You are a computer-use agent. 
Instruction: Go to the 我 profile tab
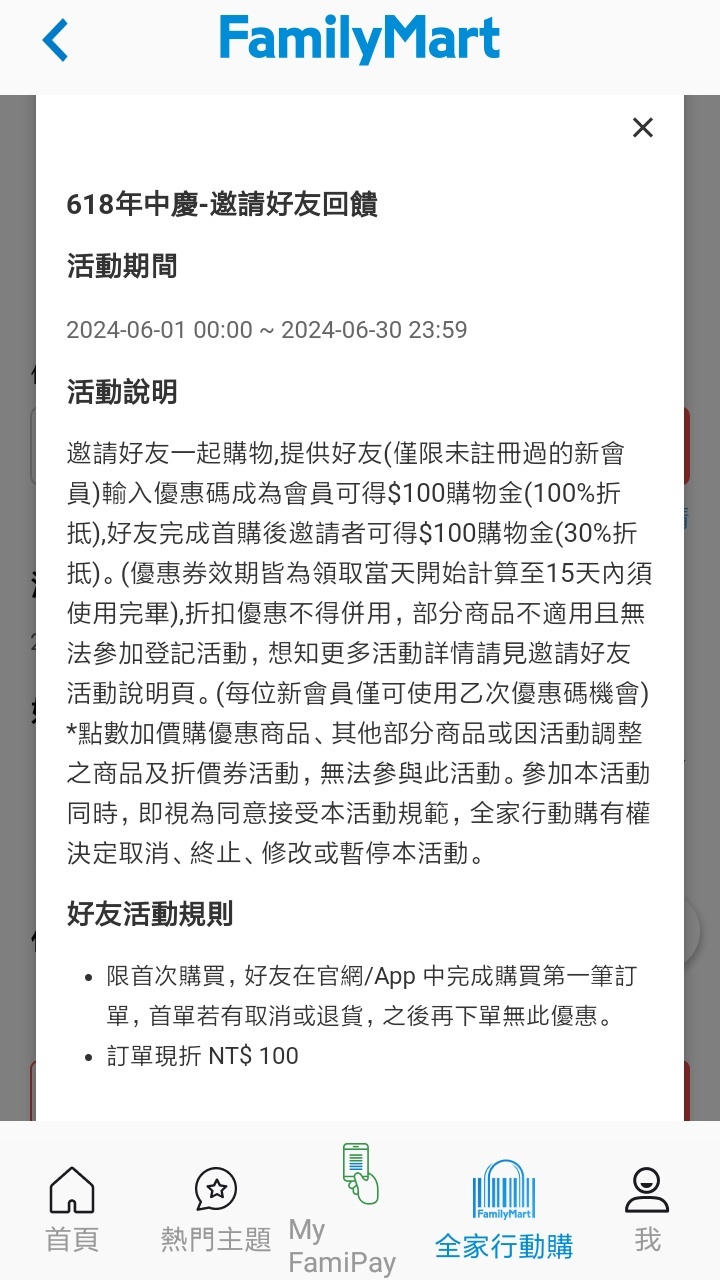coord(647,1209)
